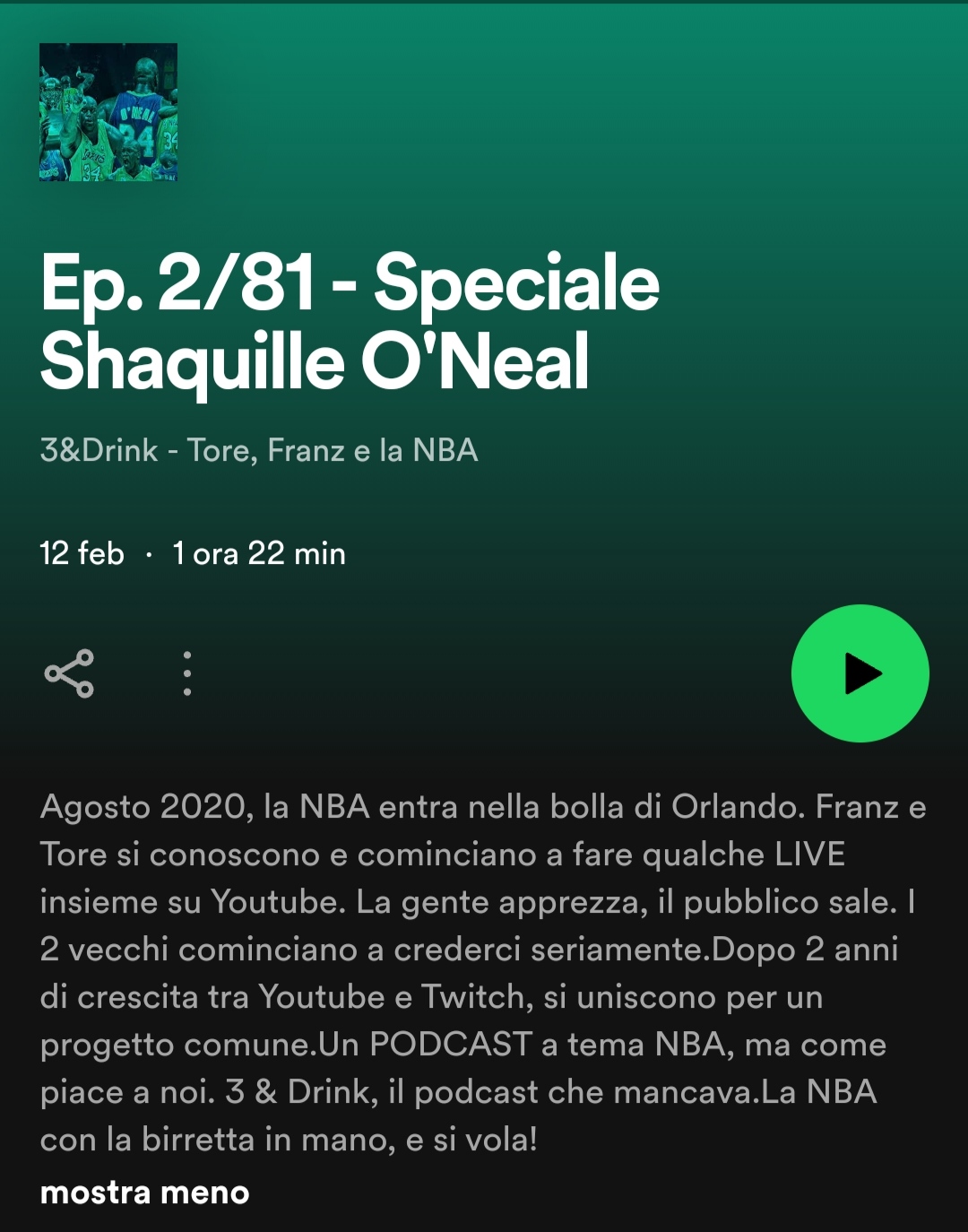
Task: Play the Speciale Shaquille O'Neal episode
Action: click(x=860, y=673)
